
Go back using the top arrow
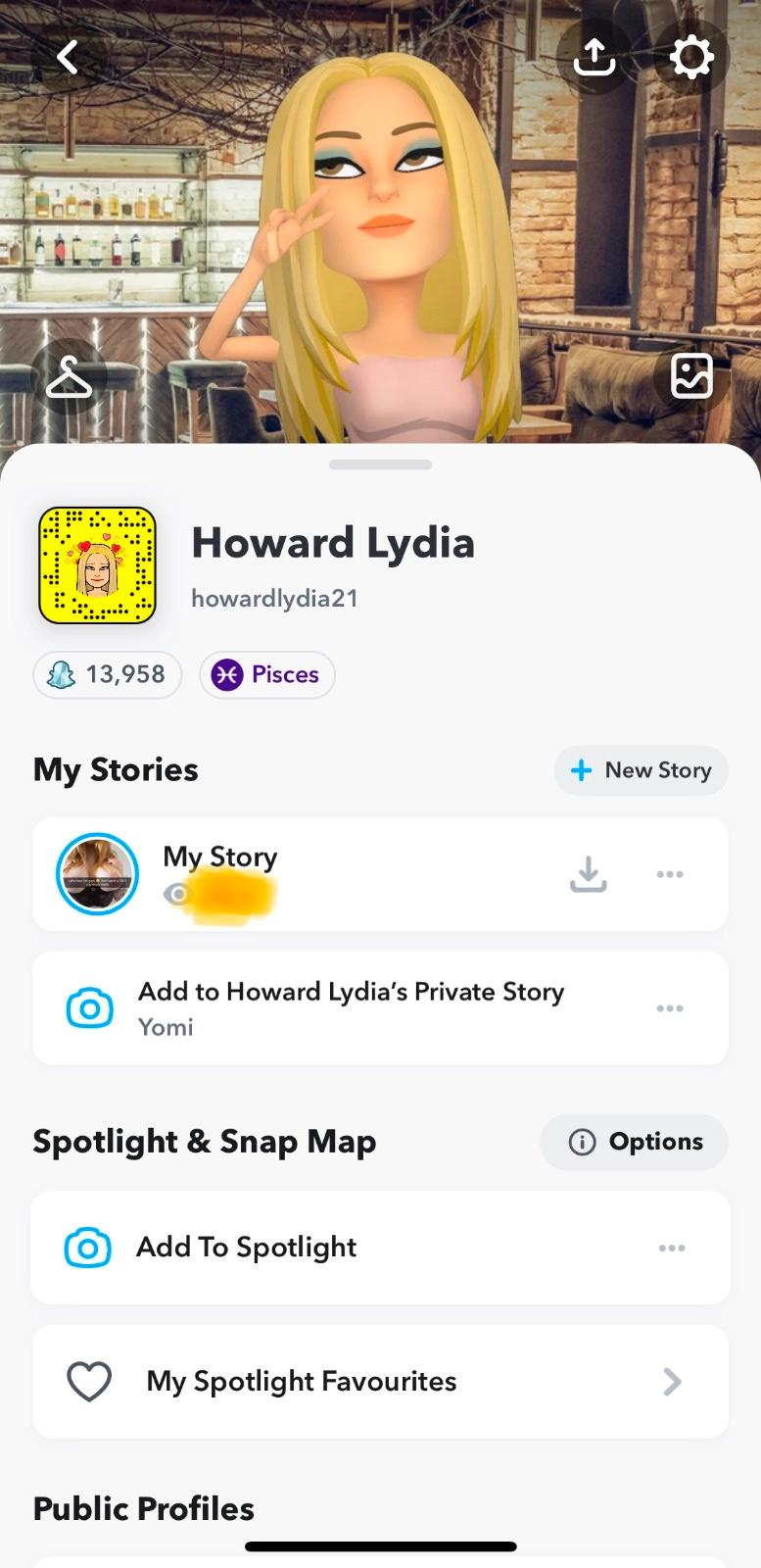[68, 57]
